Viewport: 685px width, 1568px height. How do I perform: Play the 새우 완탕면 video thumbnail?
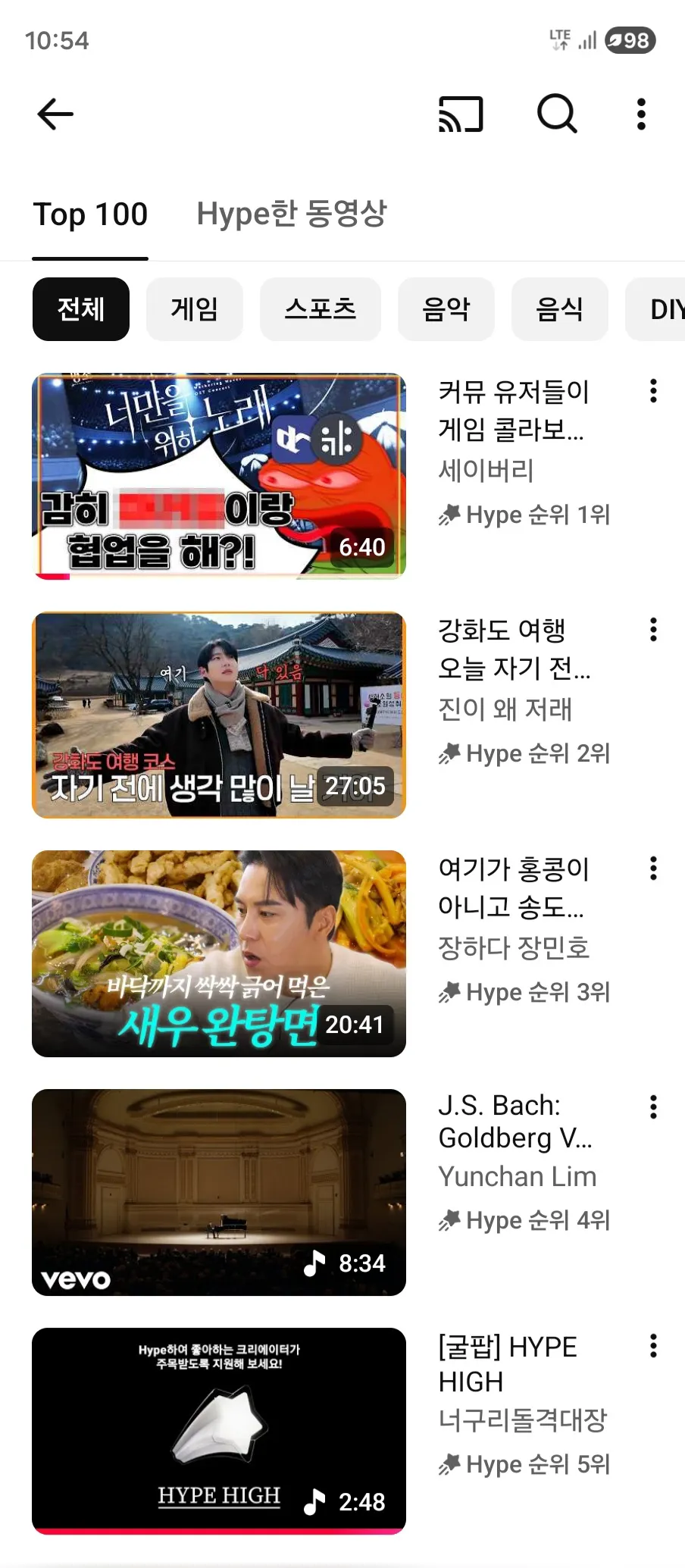coord(218,953)
